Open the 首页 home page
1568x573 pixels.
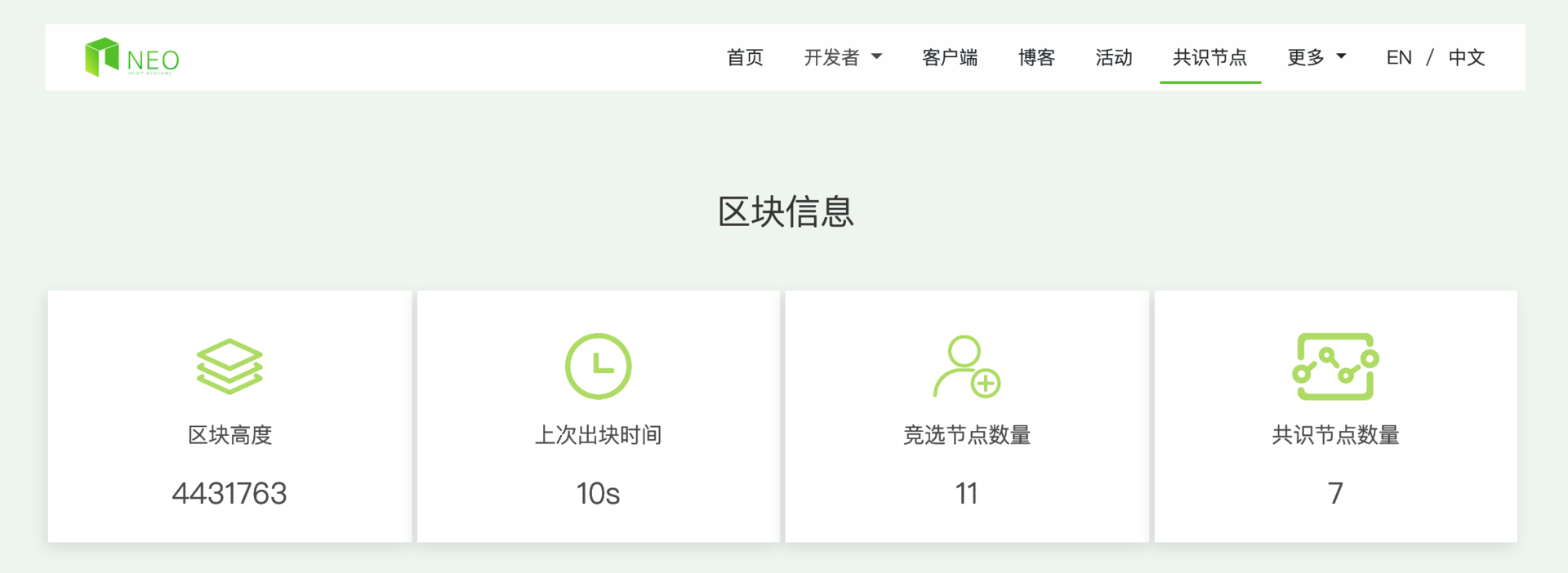[744, 58]
